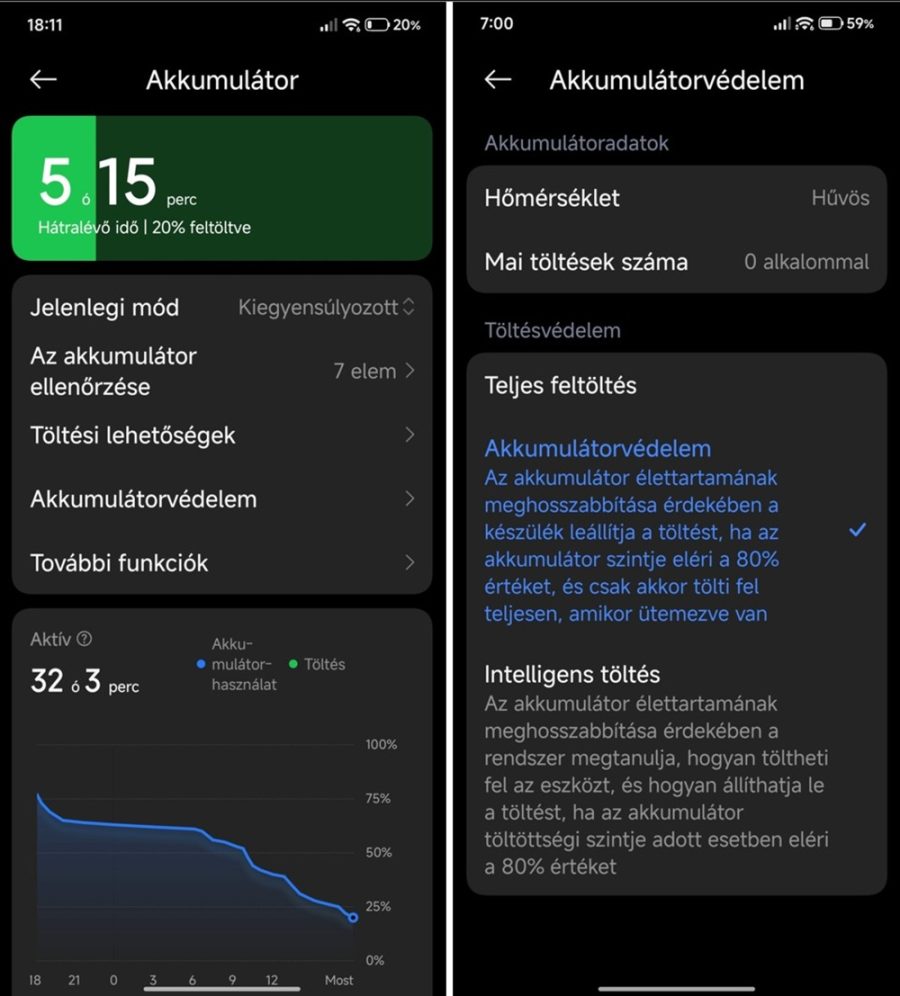
Task: Open the green remaining time battery card
Action: (222, 188)
